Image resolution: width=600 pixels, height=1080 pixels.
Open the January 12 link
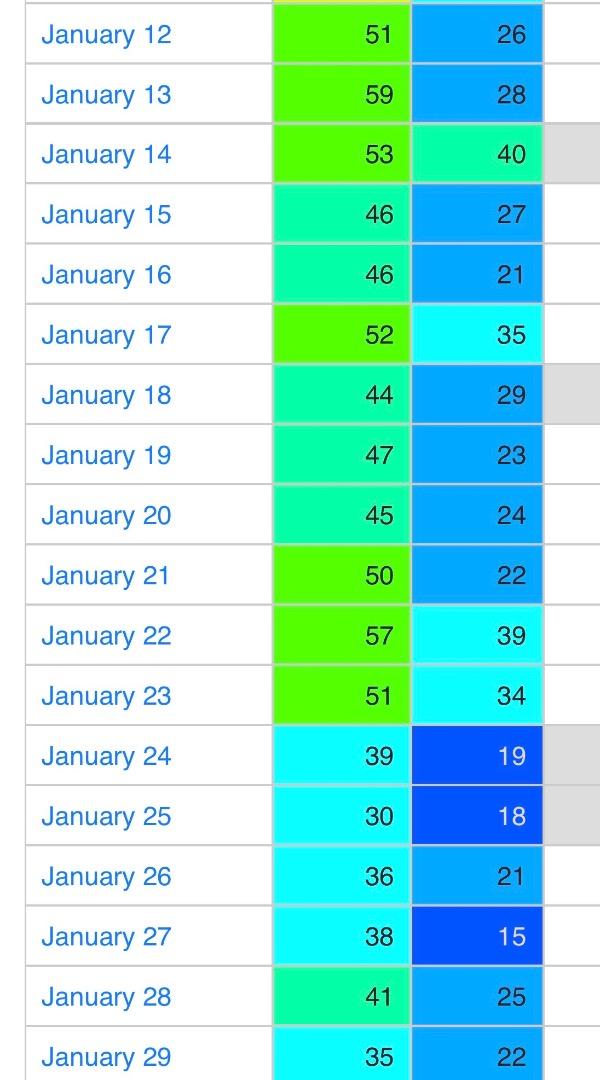pos(106,35)
